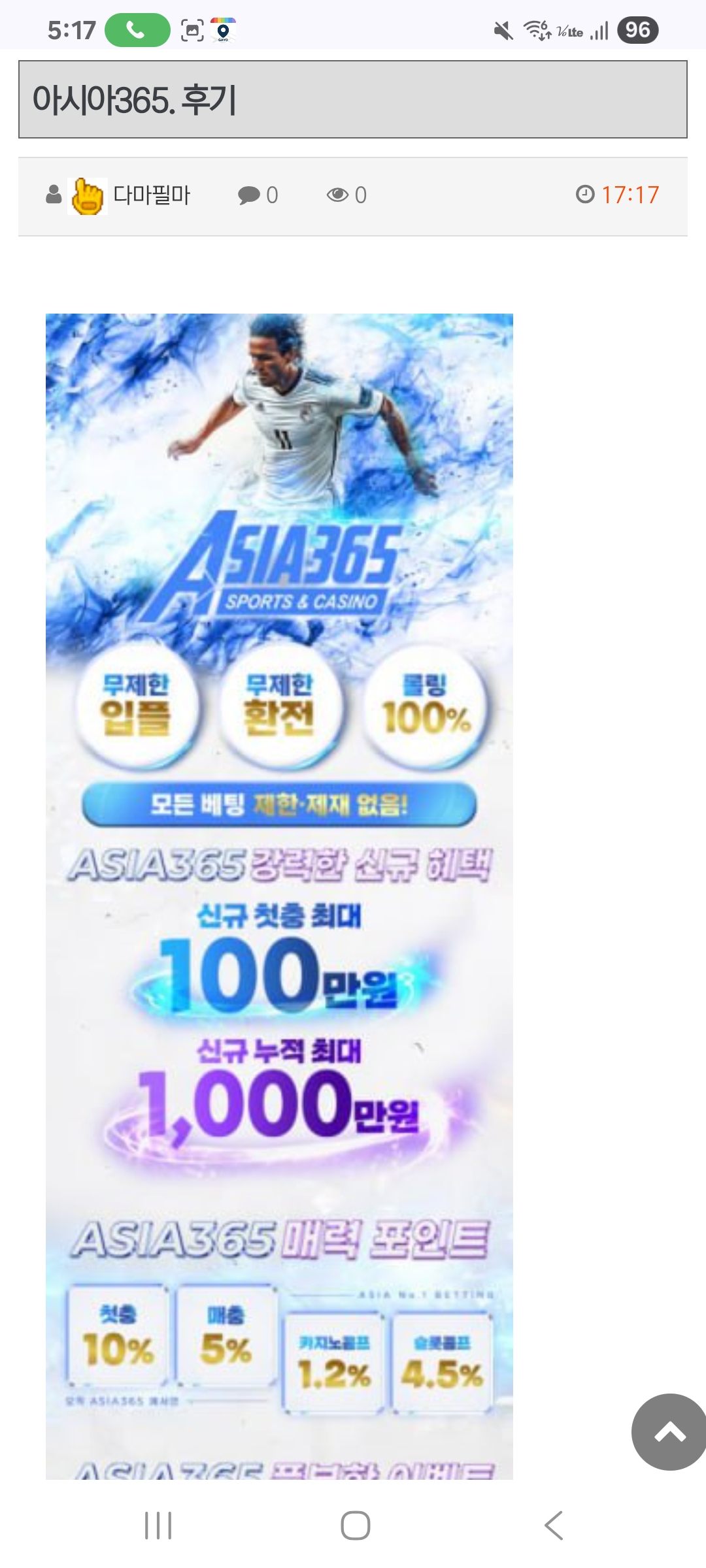
Task: Tap the scroll-to-top arrow button
Action: point(669,1432)
